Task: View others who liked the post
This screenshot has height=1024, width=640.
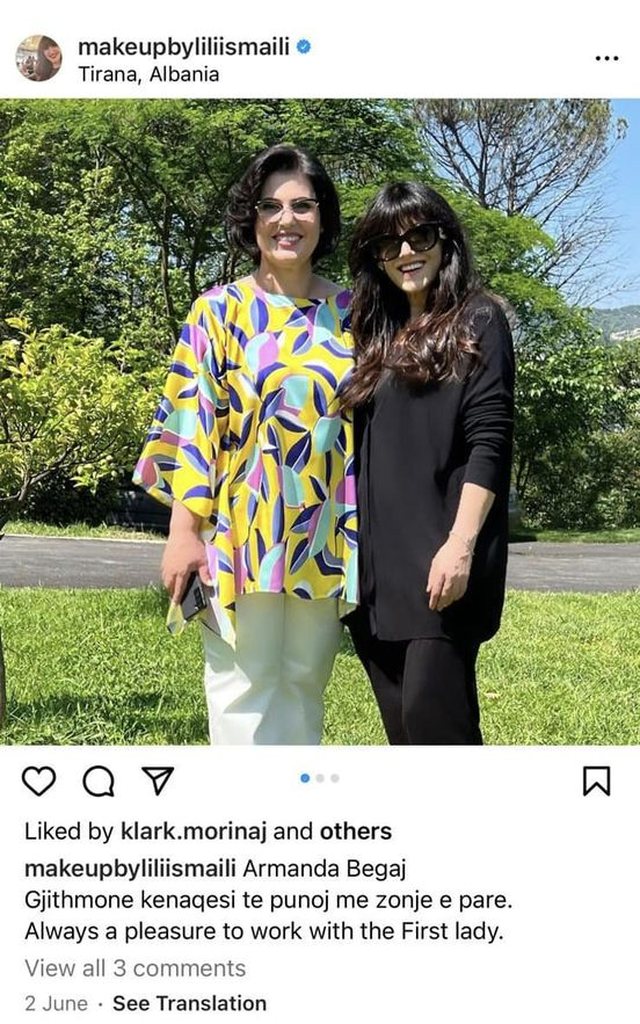Action: (355, 831)
